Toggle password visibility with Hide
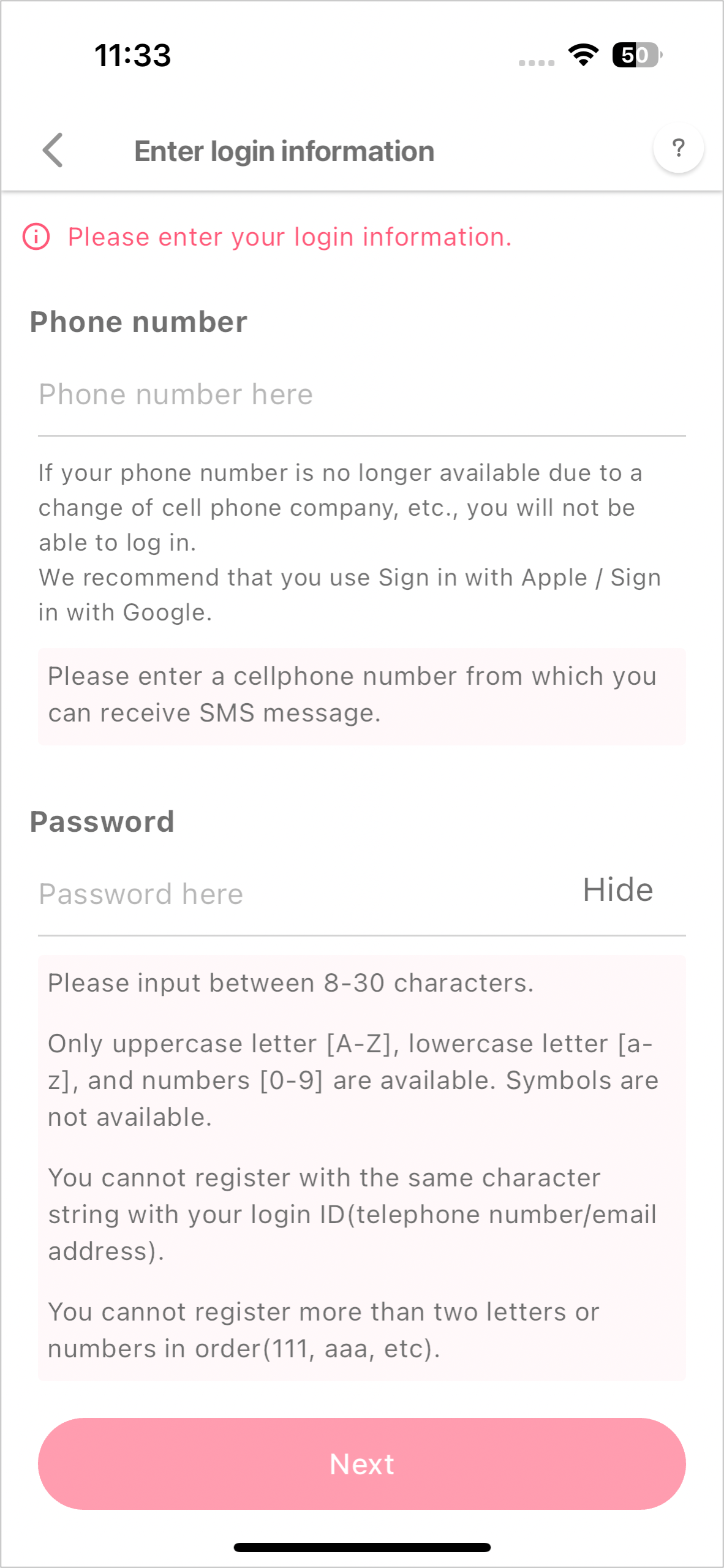This screenshot has width=724, height=1568. coord(617,890)
